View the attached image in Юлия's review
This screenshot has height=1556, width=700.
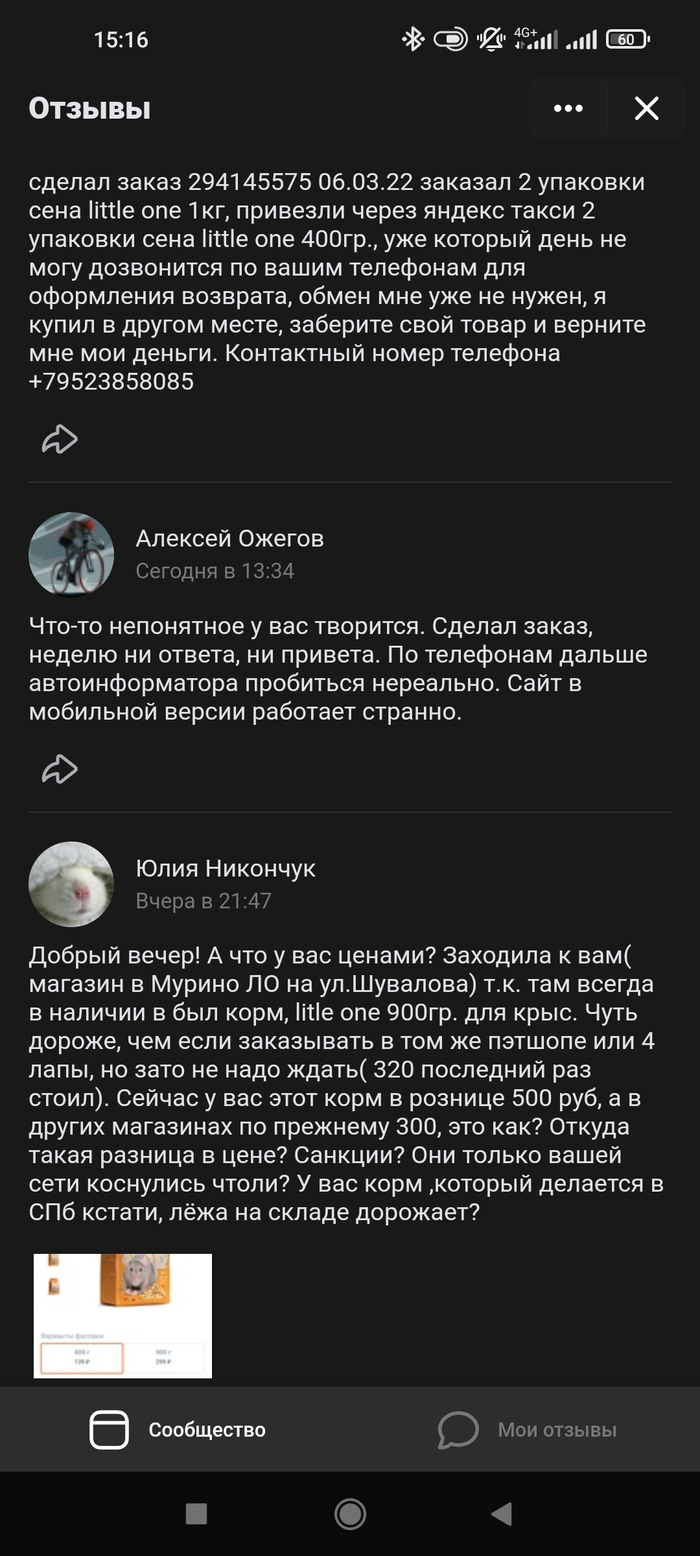click(x=123, y=1315)
